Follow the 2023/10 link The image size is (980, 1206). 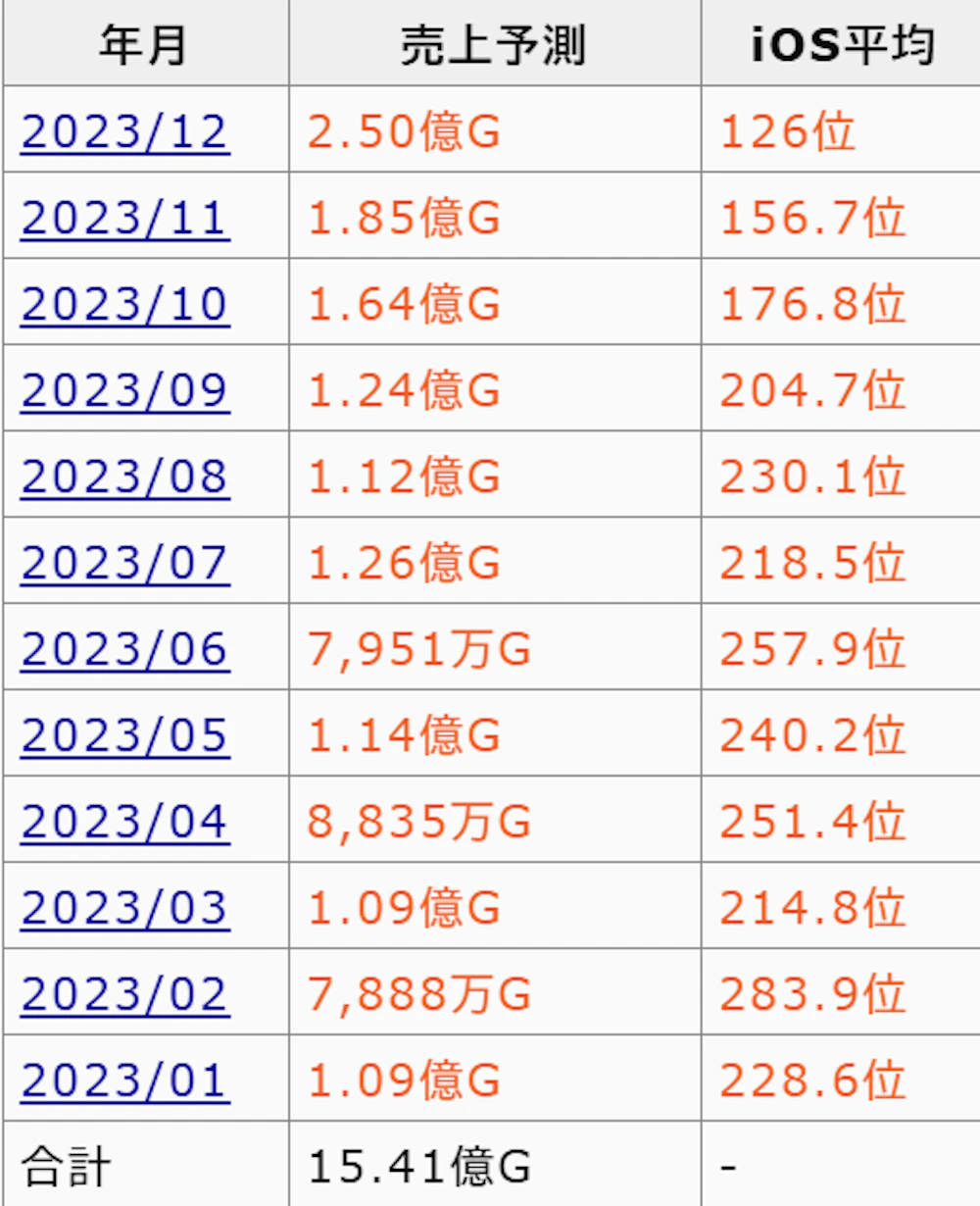(124, 304)
